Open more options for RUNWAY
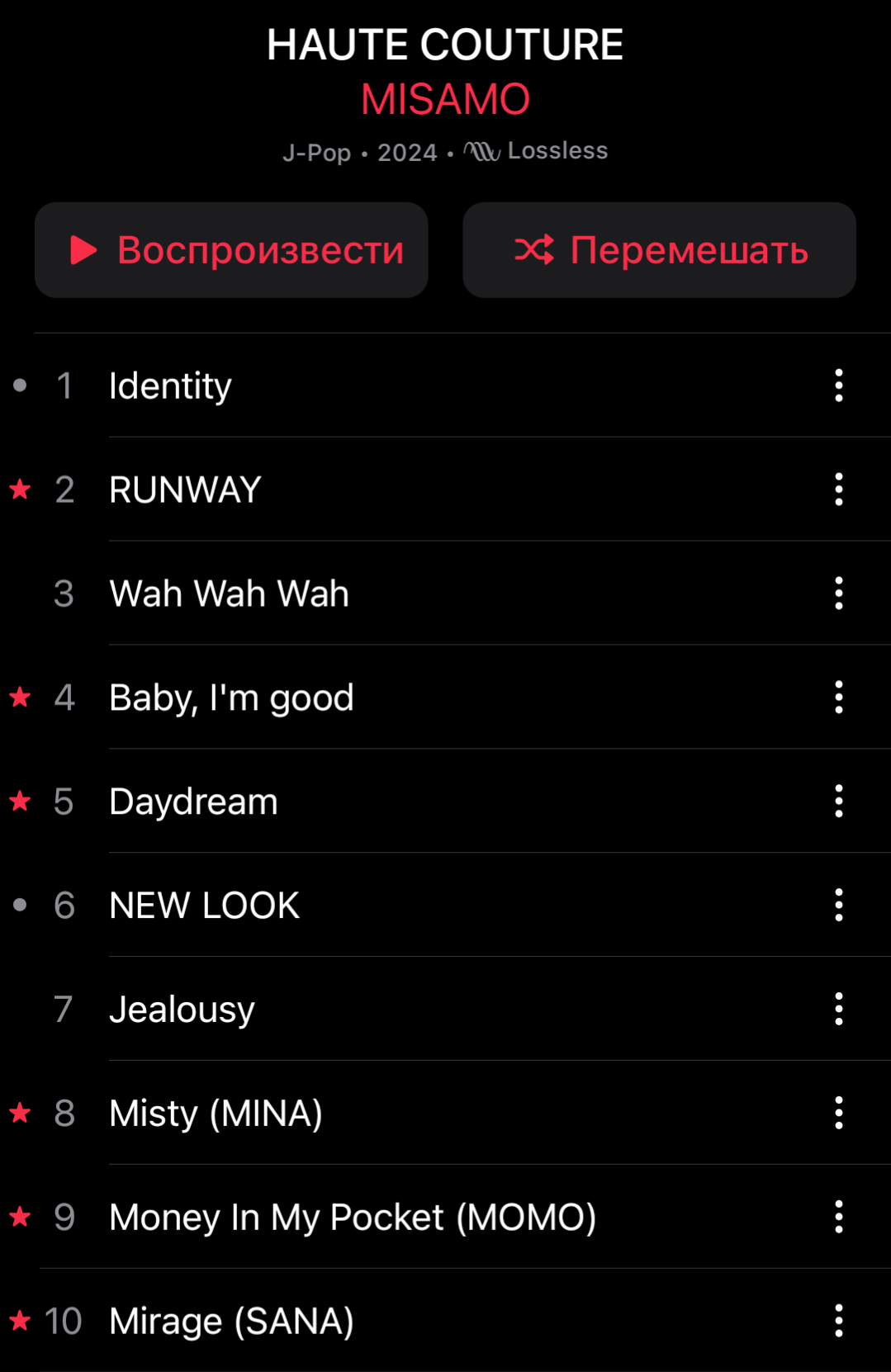 click(838, 490)
